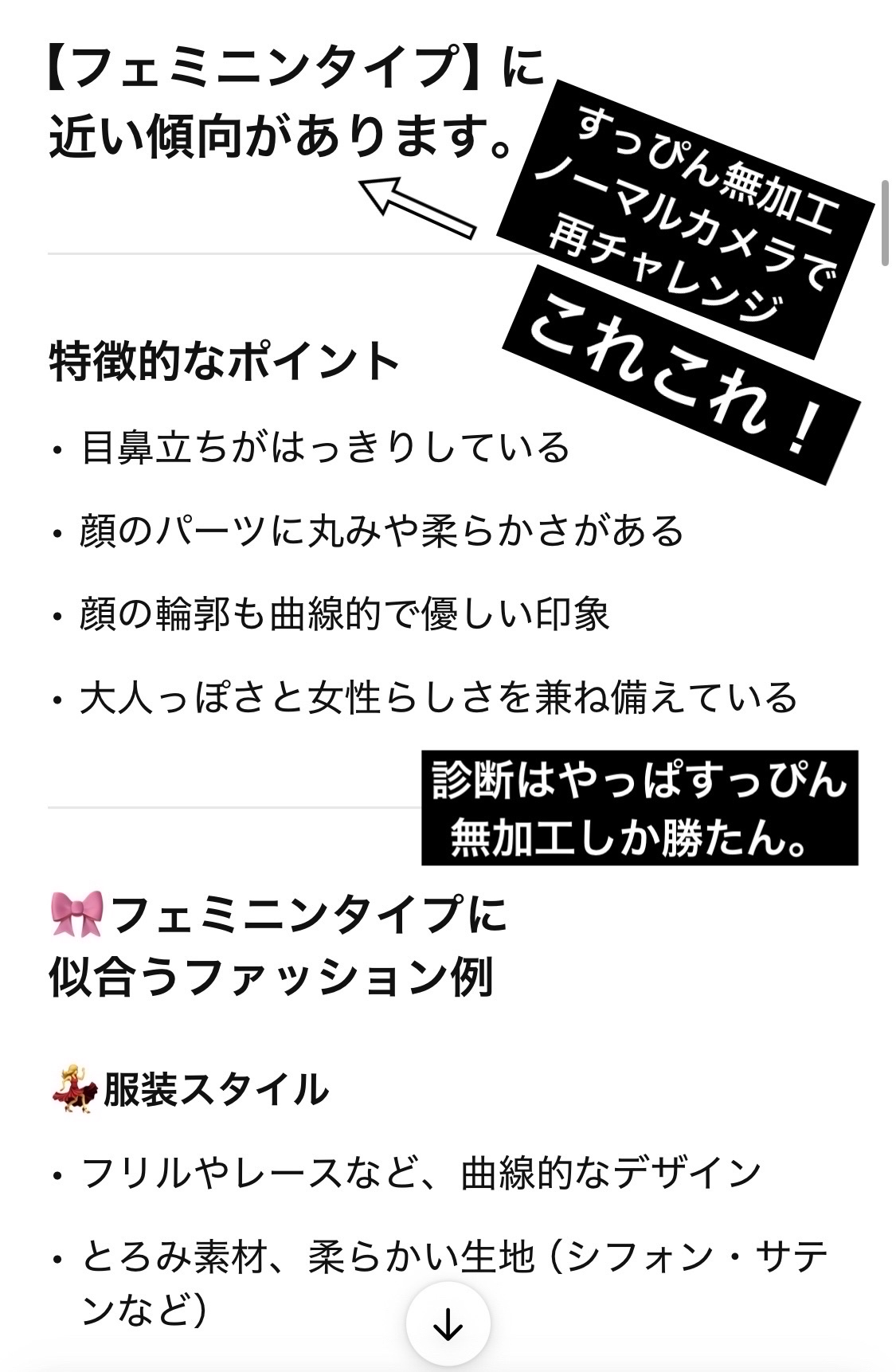The width and height of the screenshot is (896, 1372).
Task: Click the フェミニンタイプに似合うファッション例 heading
Action: click(x=279, y=948)
